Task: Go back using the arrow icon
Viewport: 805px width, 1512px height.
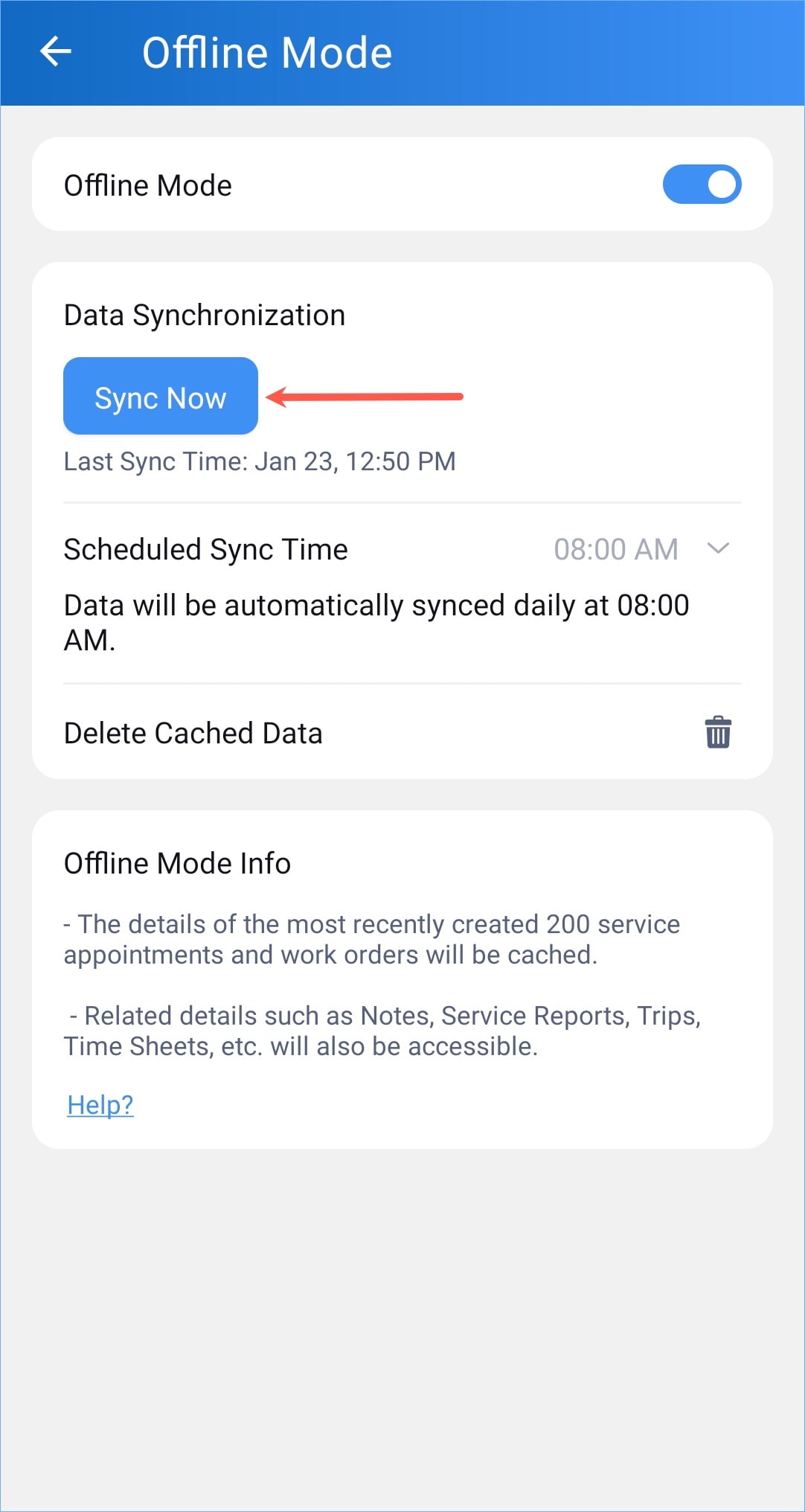Action: 56,52
